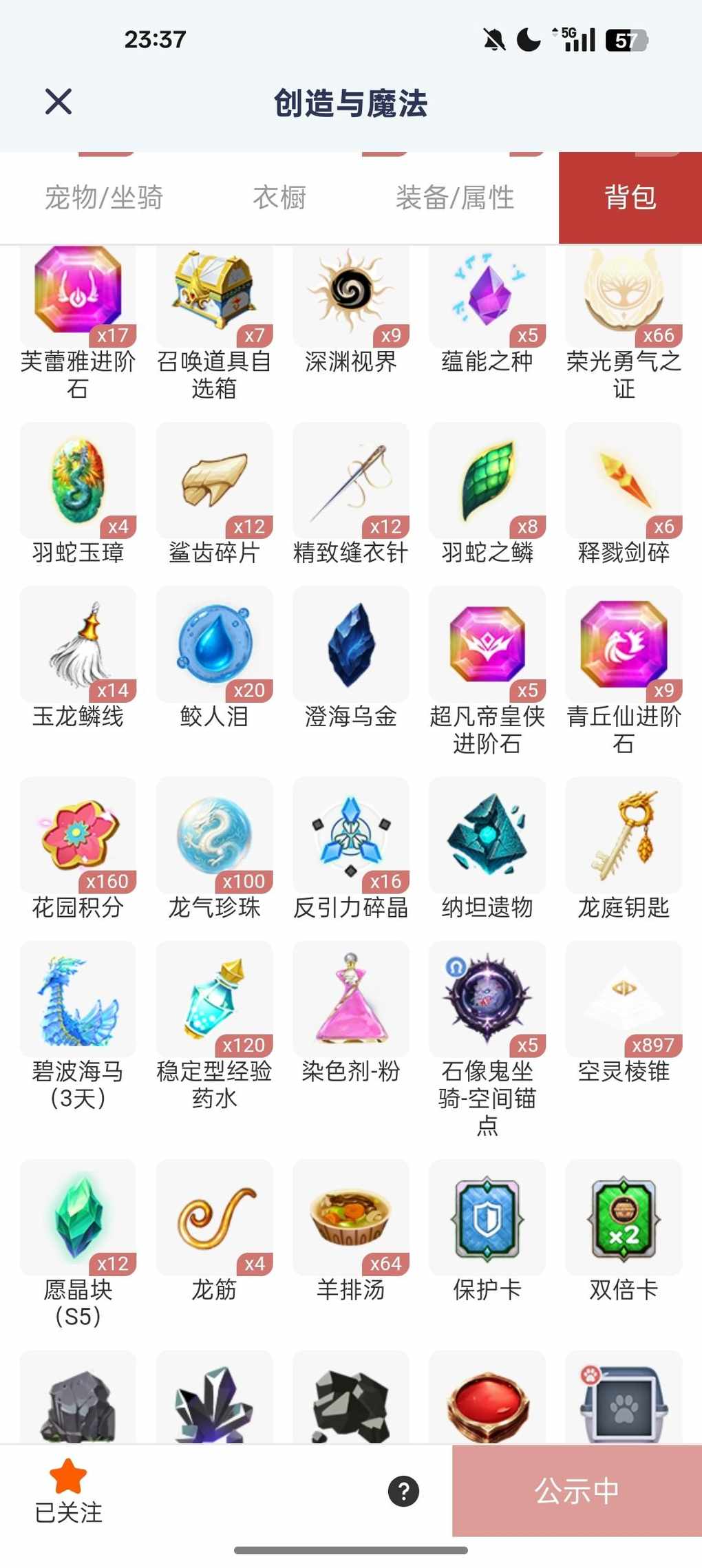View the 龙庭钥匙 item

pyautogui.click(x=623, y=835)
